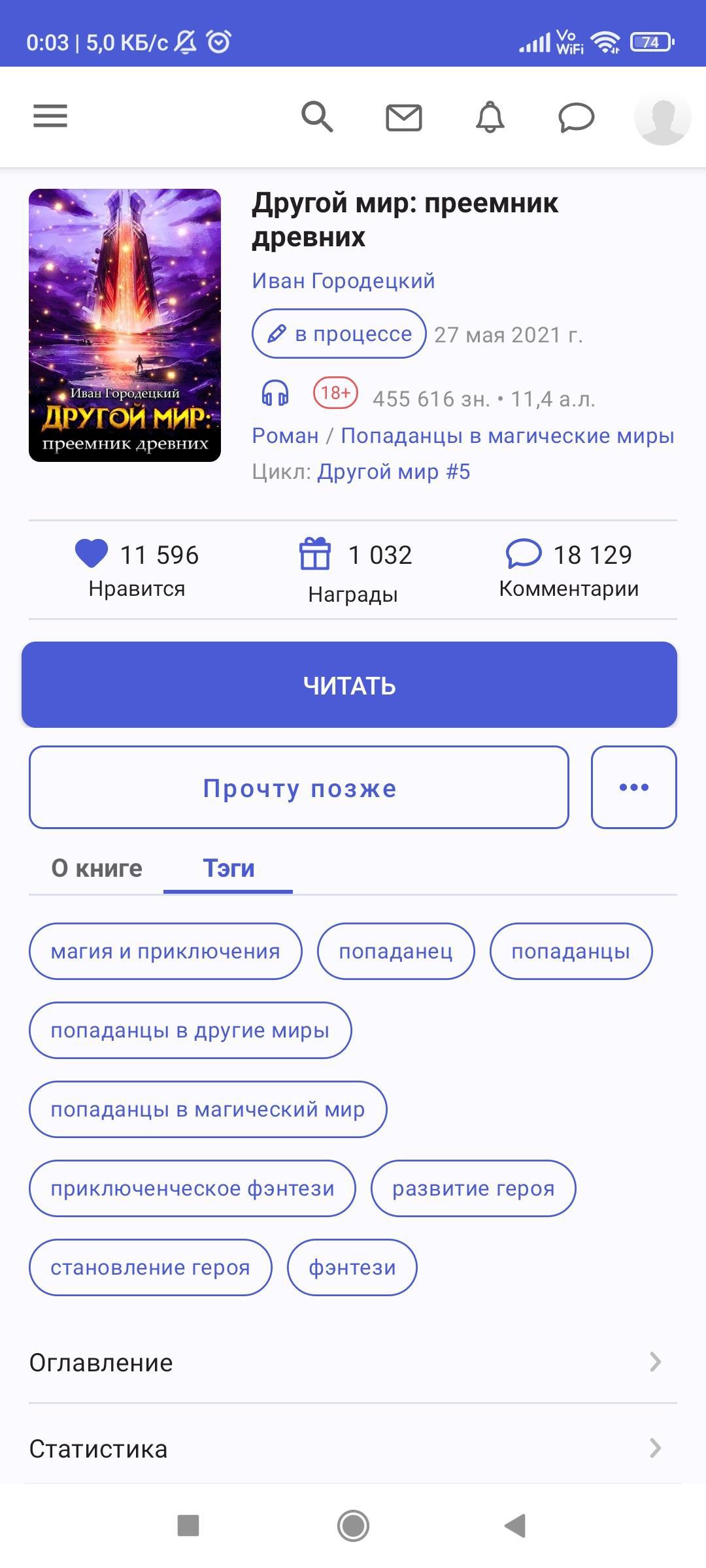Viewport: 706px width, 1568px height.
Task: Open search via magnifier icon
Action: point(317,117)
